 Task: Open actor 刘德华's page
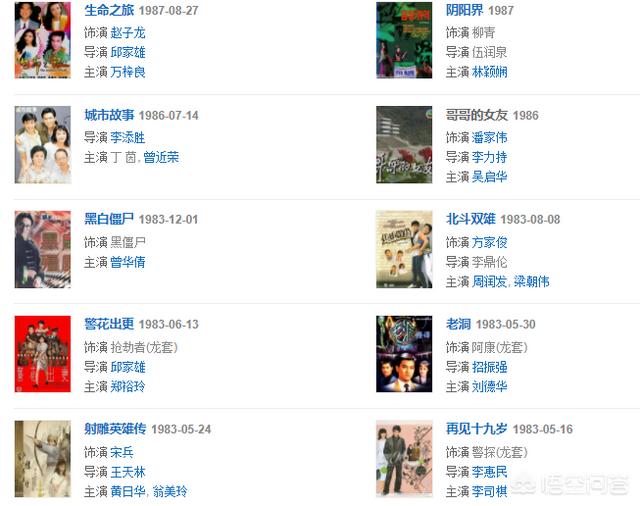pos(489,387)
